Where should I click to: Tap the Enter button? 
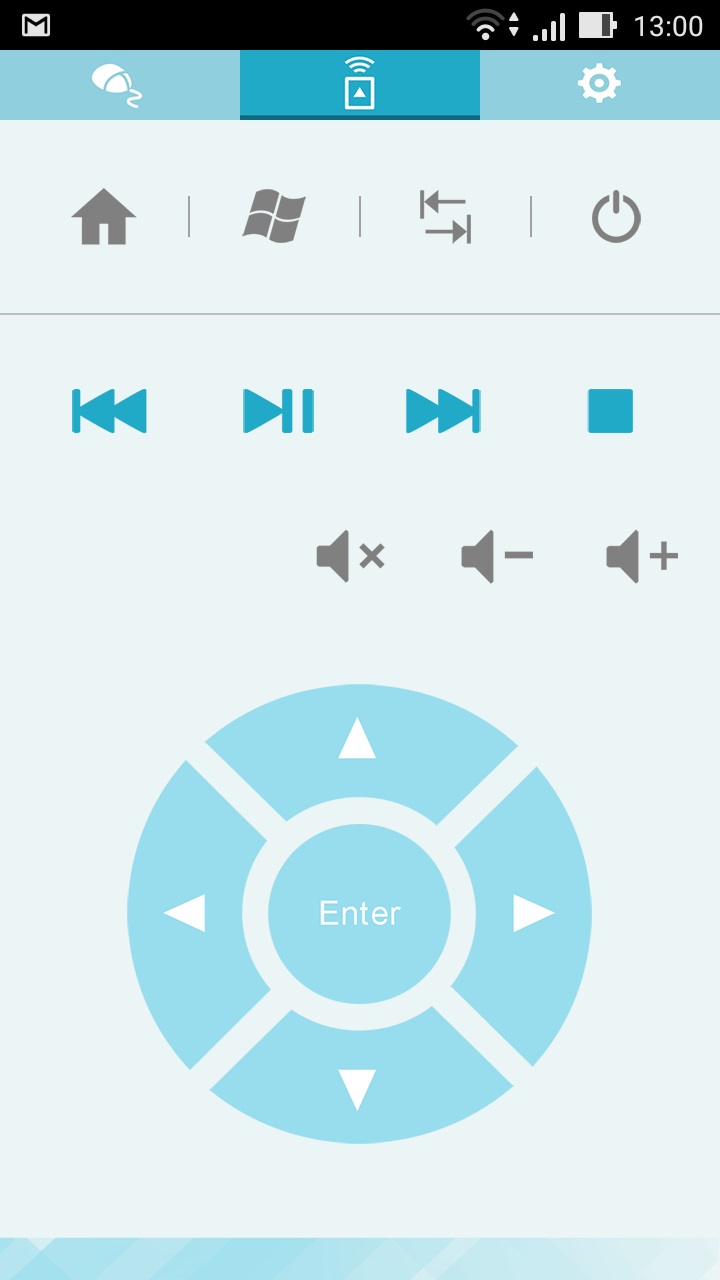(359, 913)
